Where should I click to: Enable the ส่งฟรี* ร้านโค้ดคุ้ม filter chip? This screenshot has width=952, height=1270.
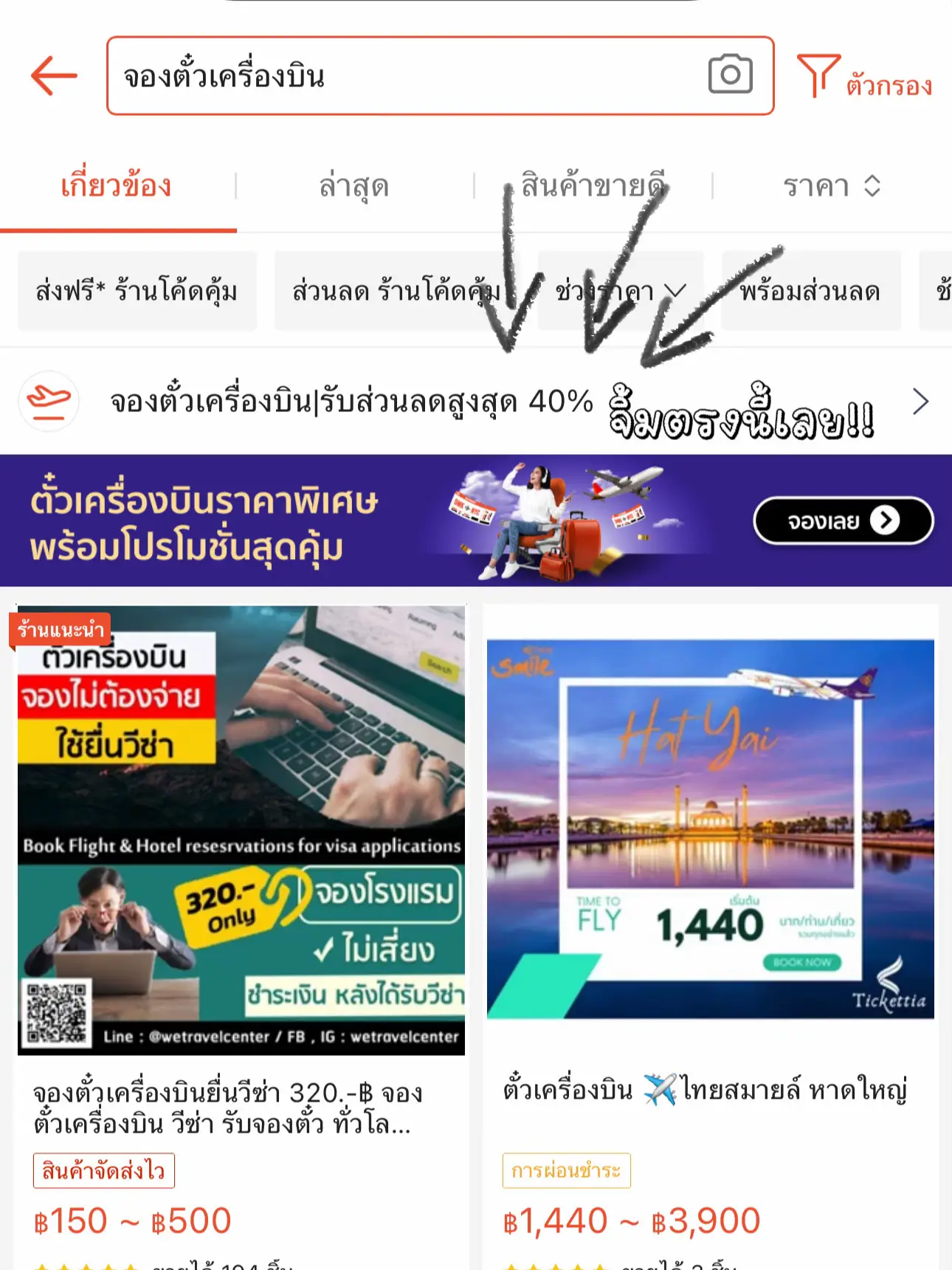point(137,291)
